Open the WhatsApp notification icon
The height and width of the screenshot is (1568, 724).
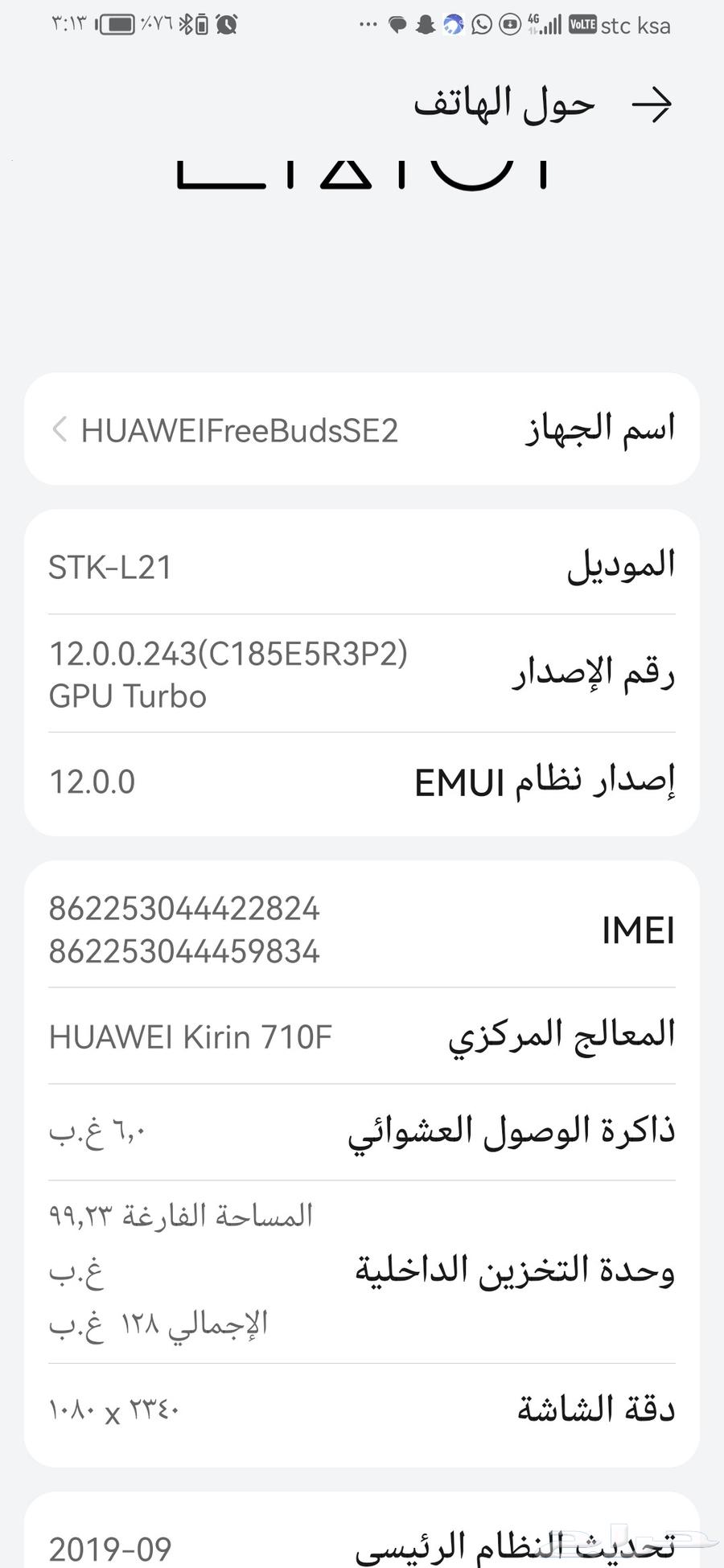tap(479, 24)
